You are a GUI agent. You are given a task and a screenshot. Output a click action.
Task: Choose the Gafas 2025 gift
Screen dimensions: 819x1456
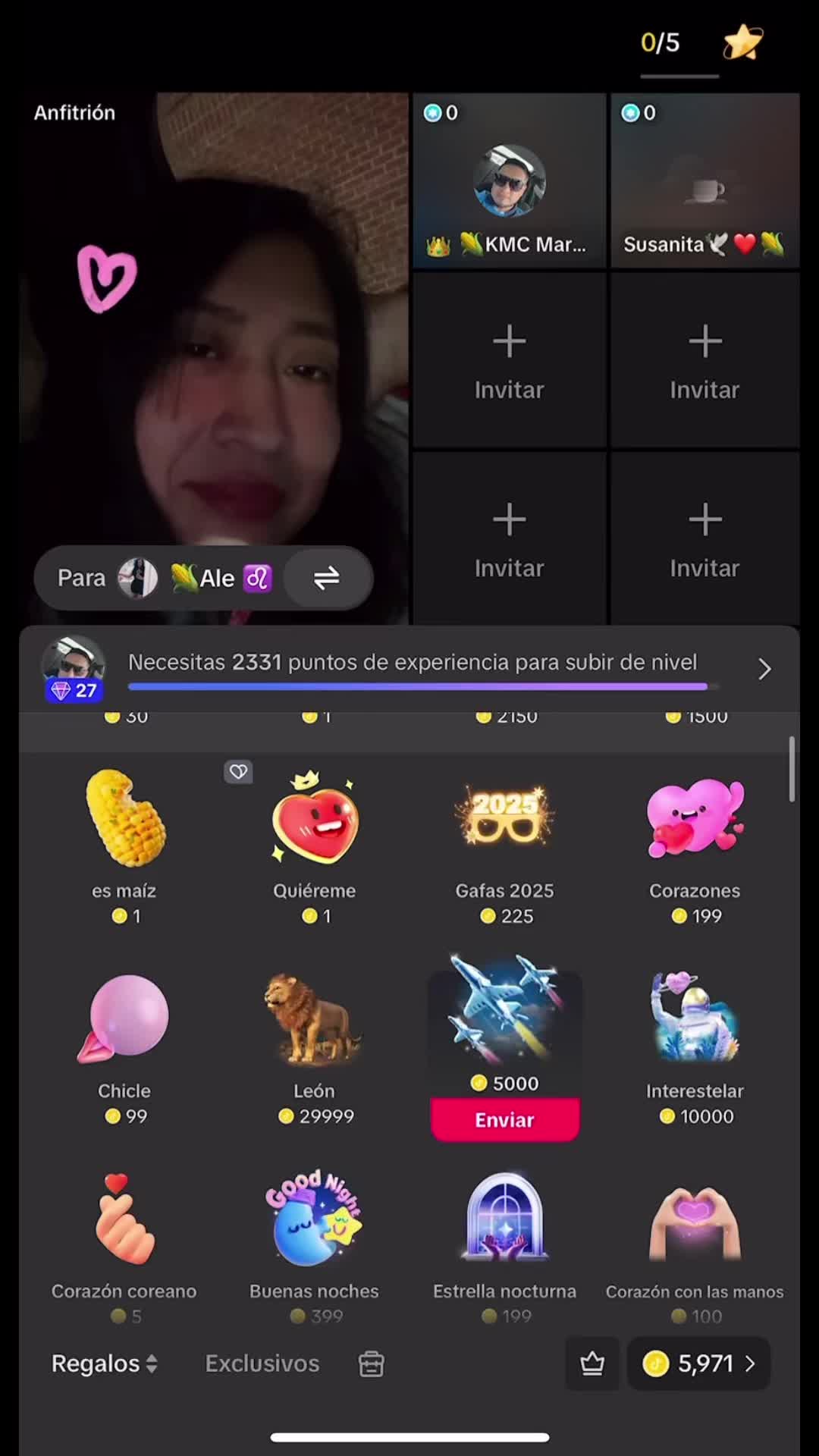(x=504, y=842)
